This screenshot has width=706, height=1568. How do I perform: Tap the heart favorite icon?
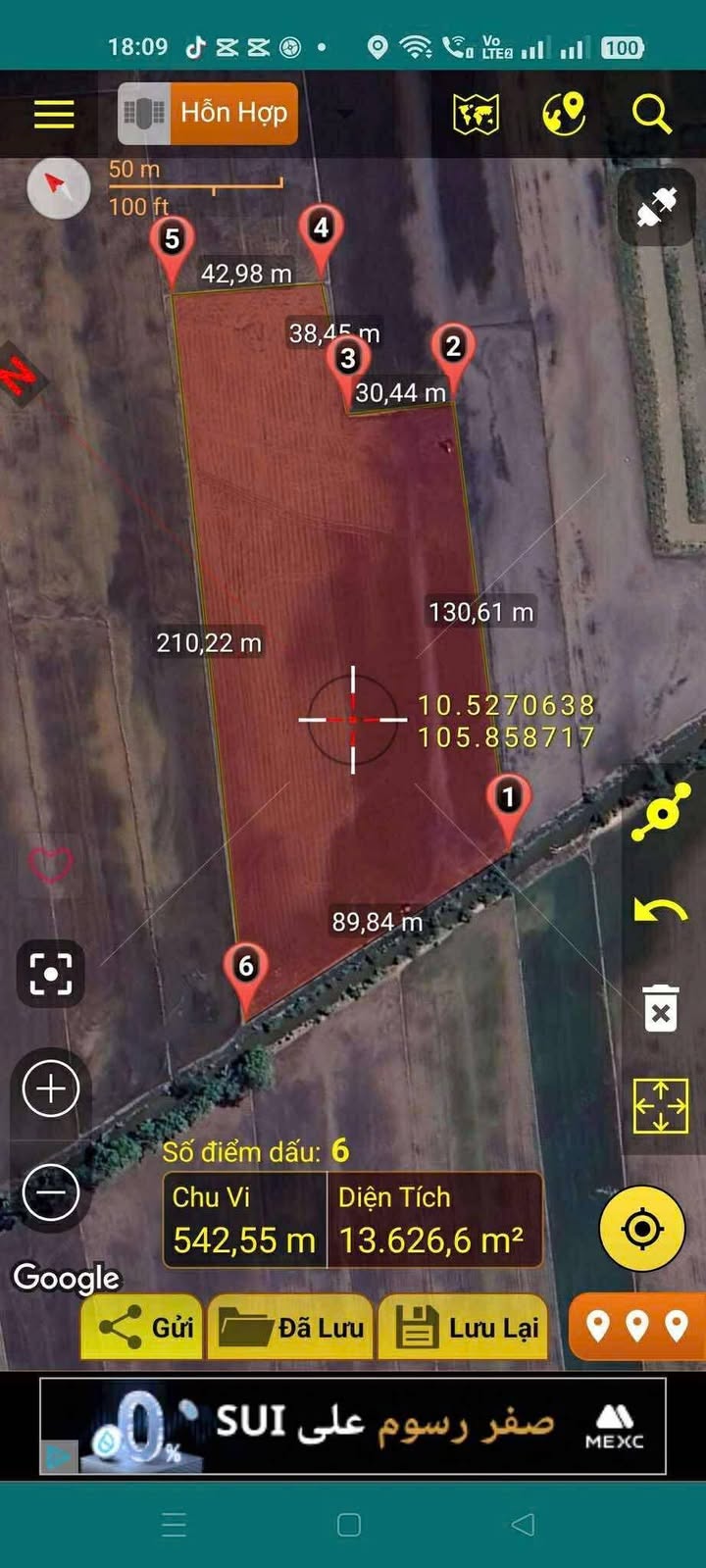(50, 864)
